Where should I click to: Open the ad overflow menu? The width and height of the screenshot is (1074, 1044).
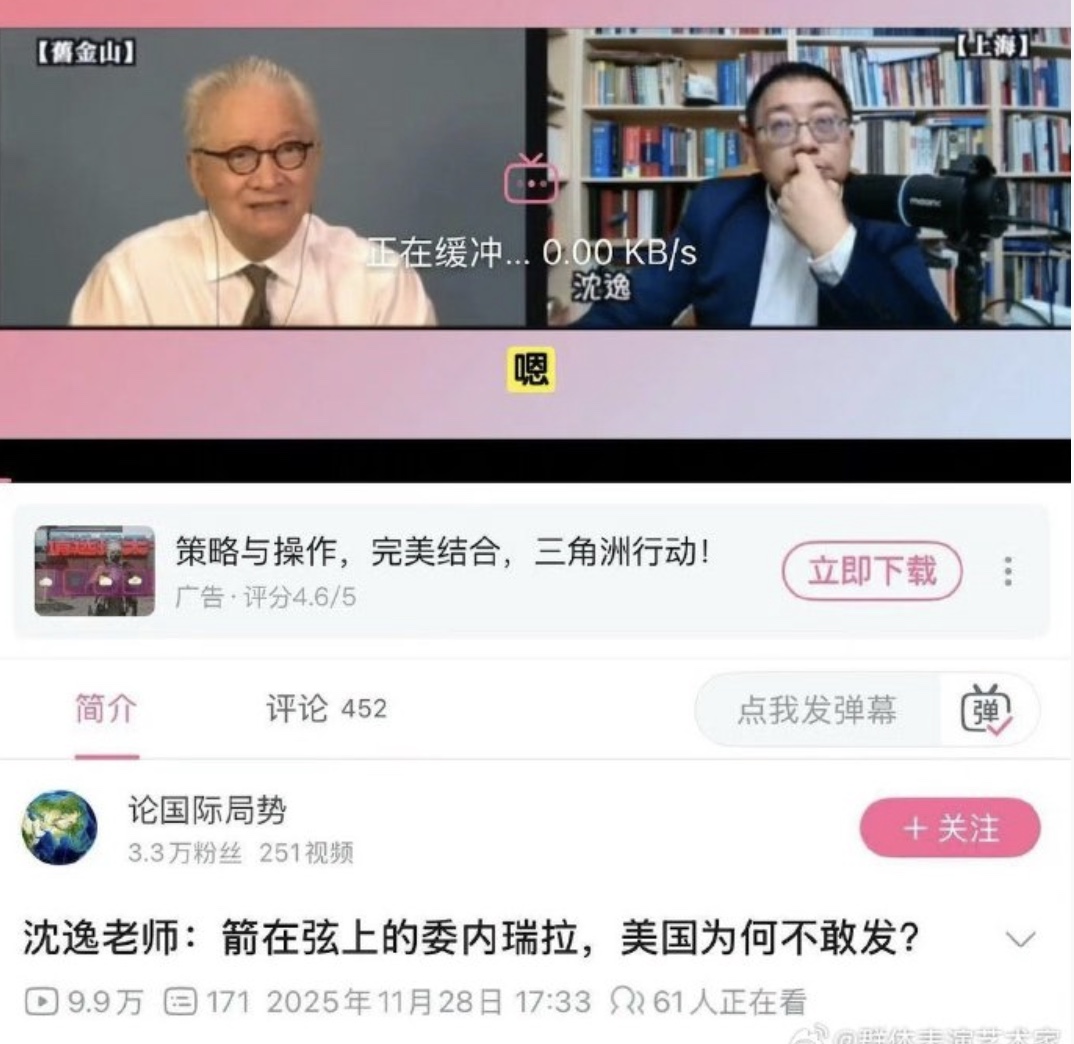tap(1008, 571)
